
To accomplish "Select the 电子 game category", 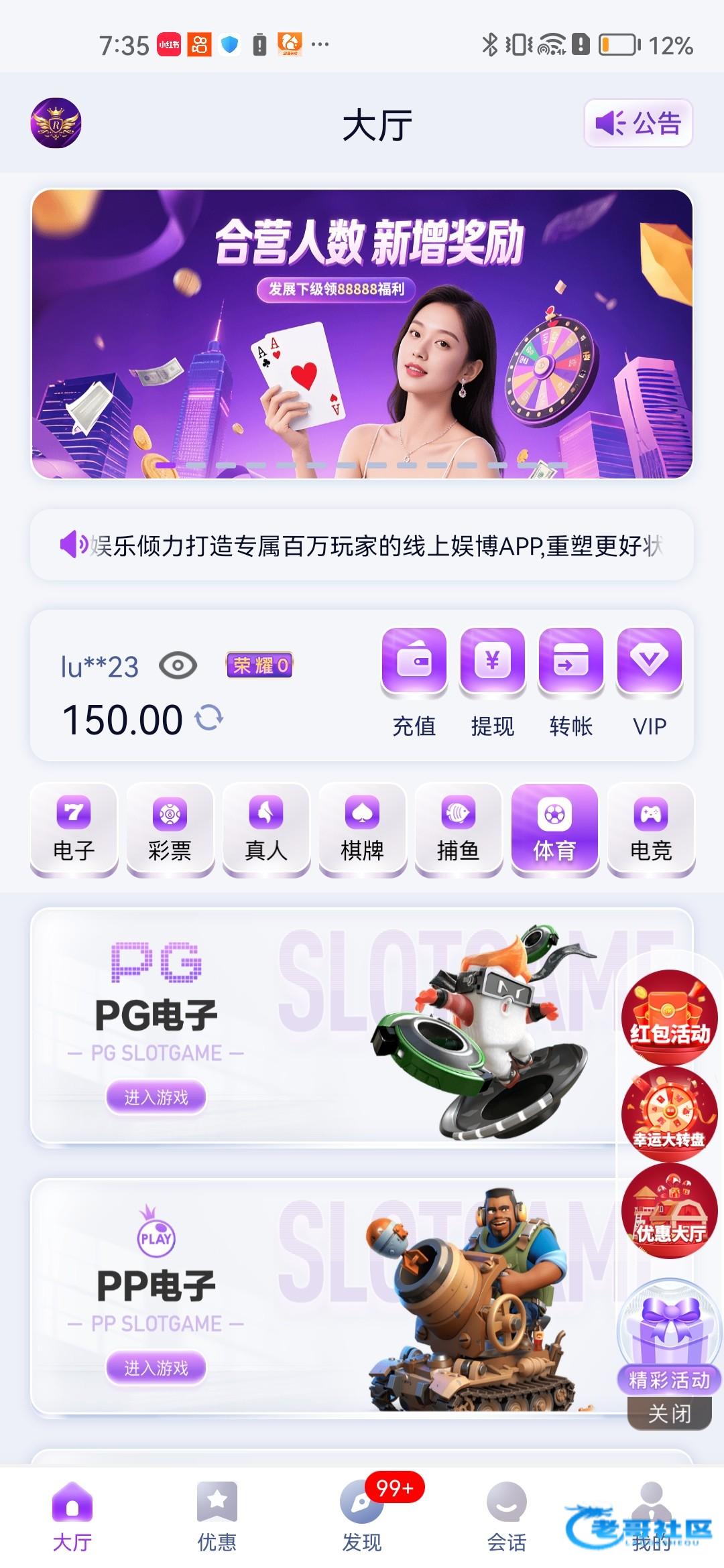I will pyautogui.click(x=74, y=830).
